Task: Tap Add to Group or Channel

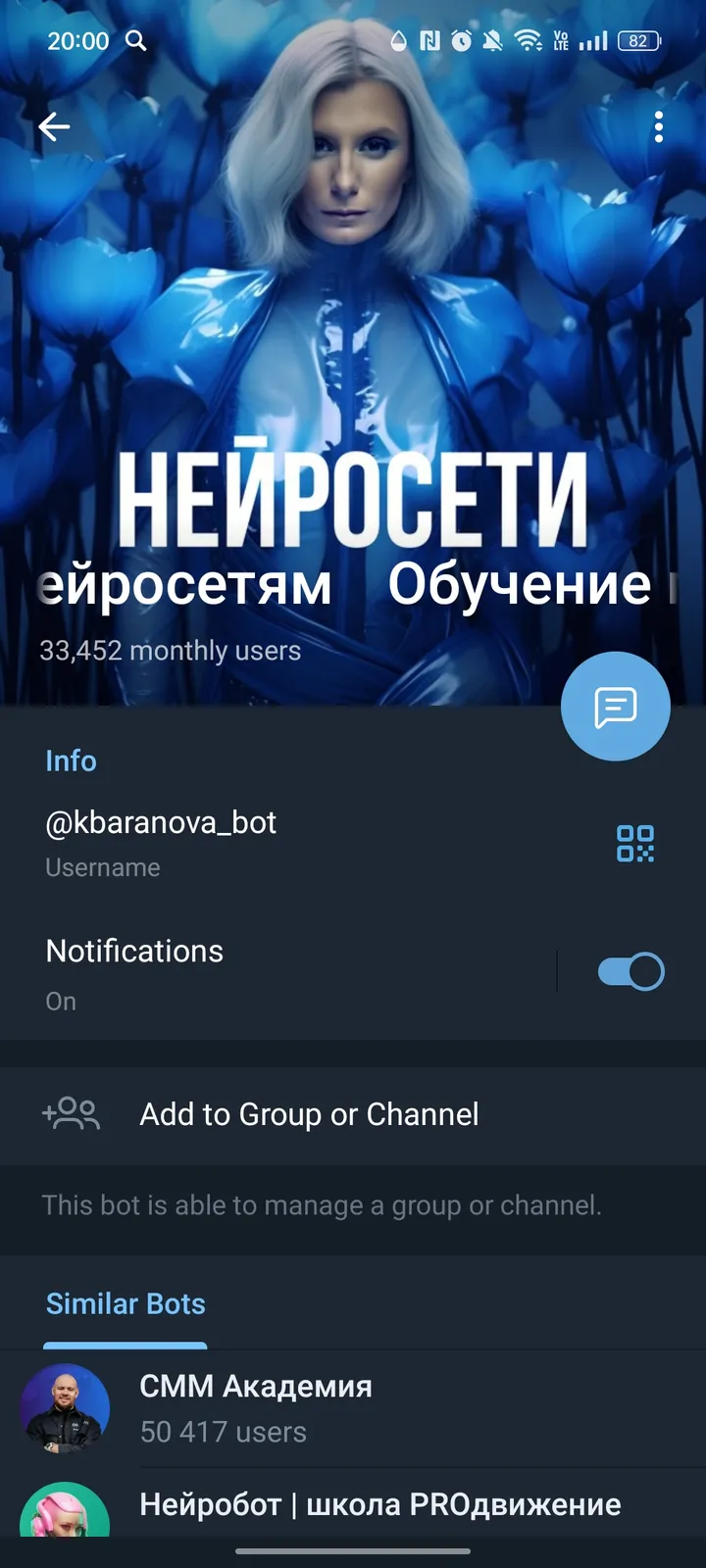Action: [x=308, y=1114]
